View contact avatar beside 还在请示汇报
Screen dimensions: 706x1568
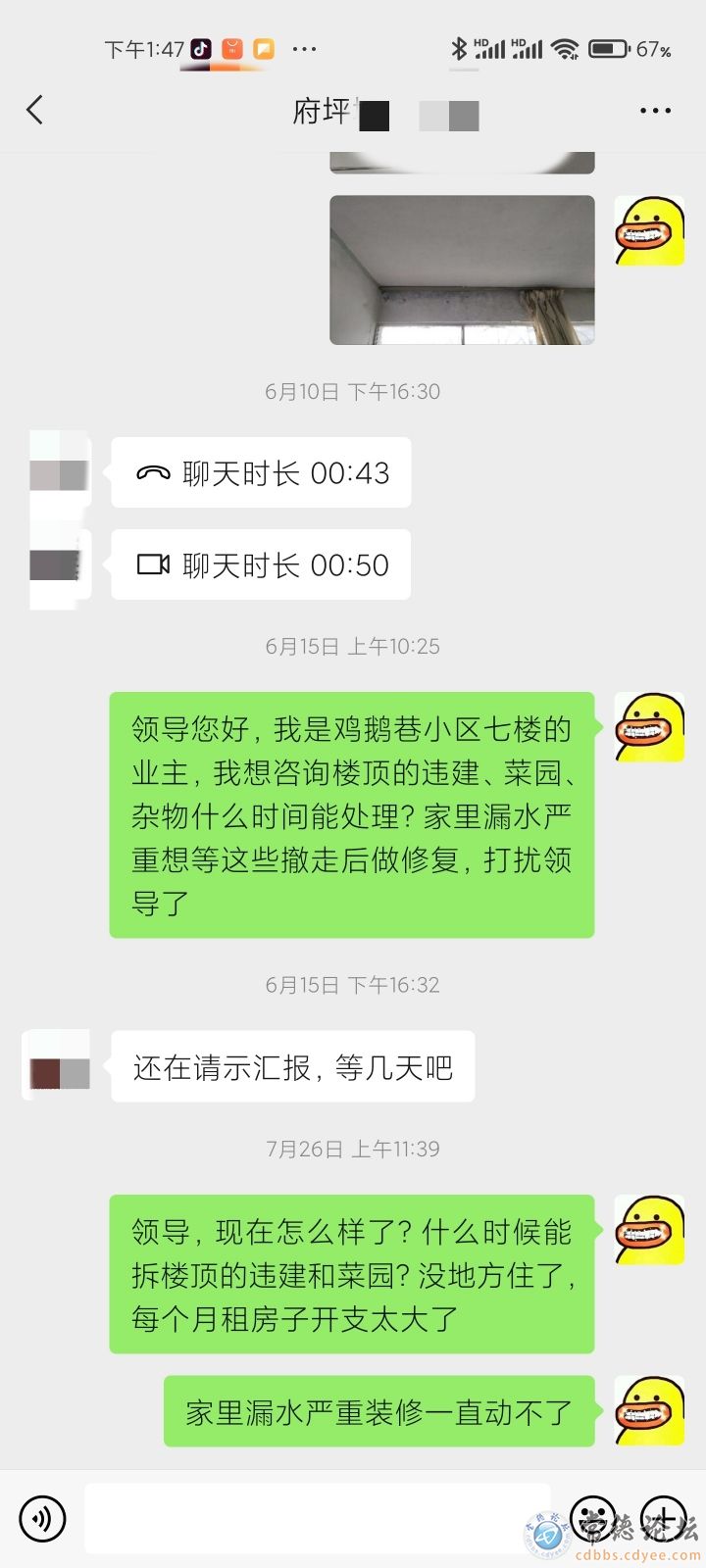pos(59,1067)
